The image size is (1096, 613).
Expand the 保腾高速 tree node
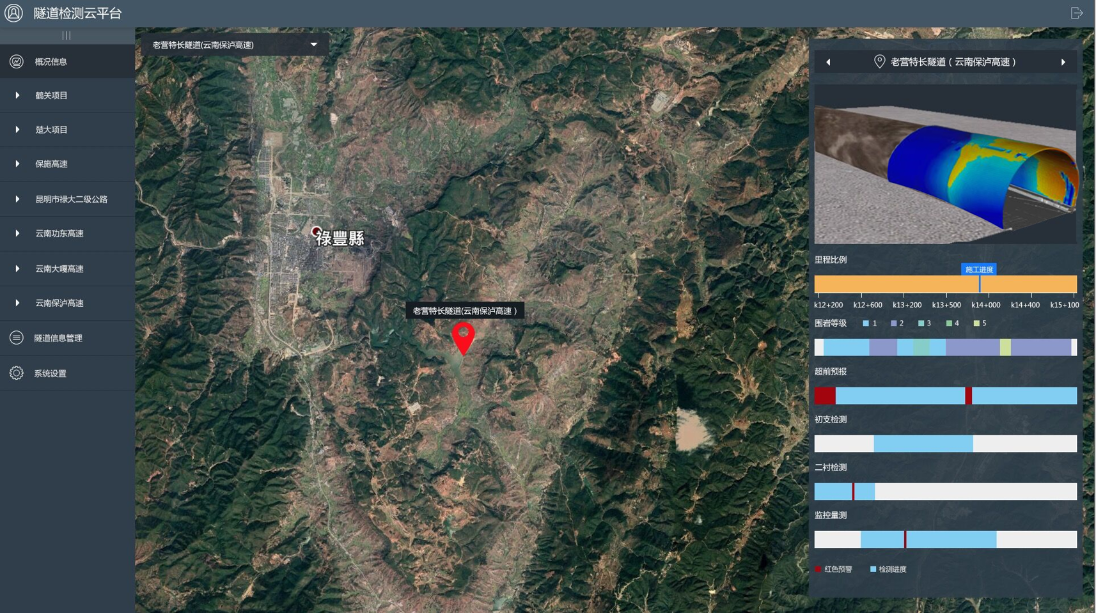18,164
